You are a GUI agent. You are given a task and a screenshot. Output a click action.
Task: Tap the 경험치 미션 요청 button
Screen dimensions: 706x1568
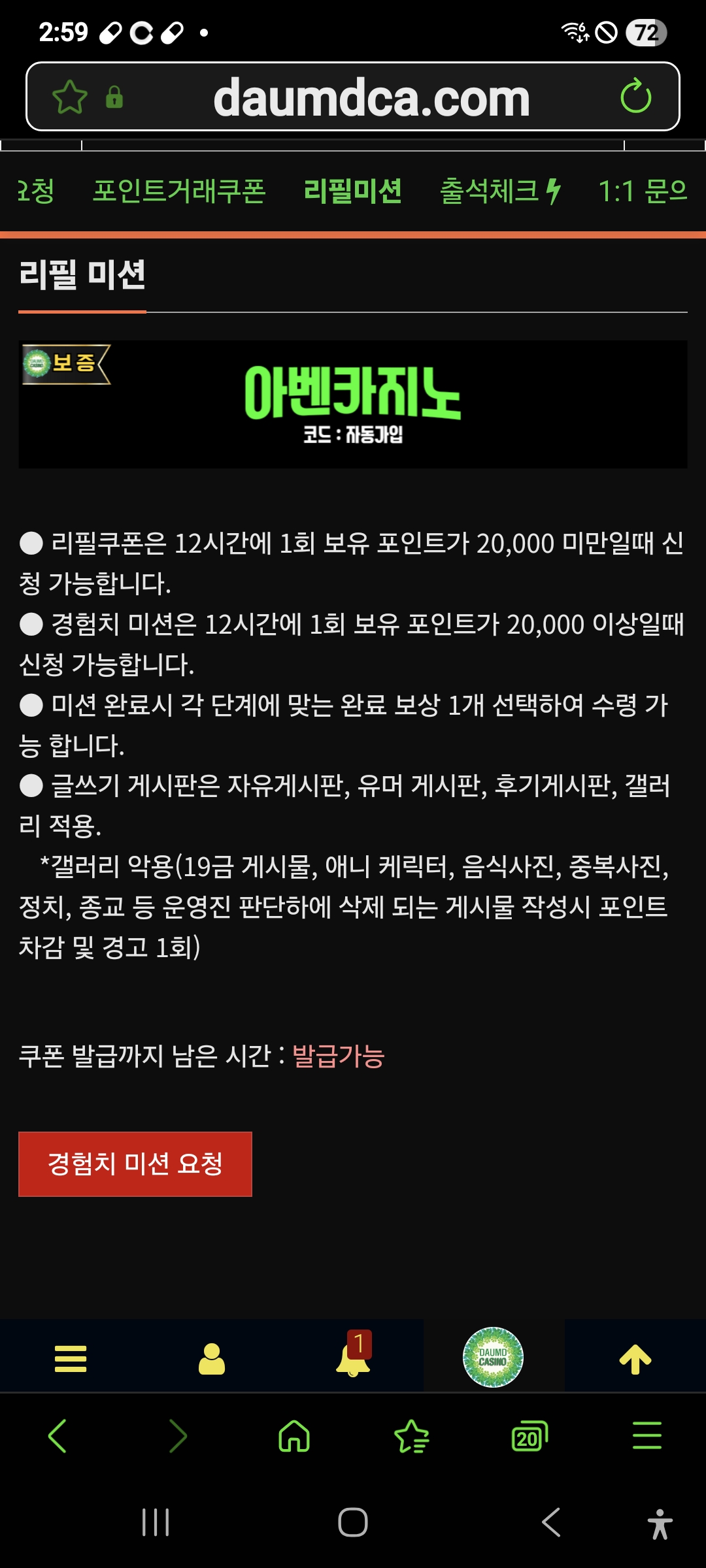135,1164
